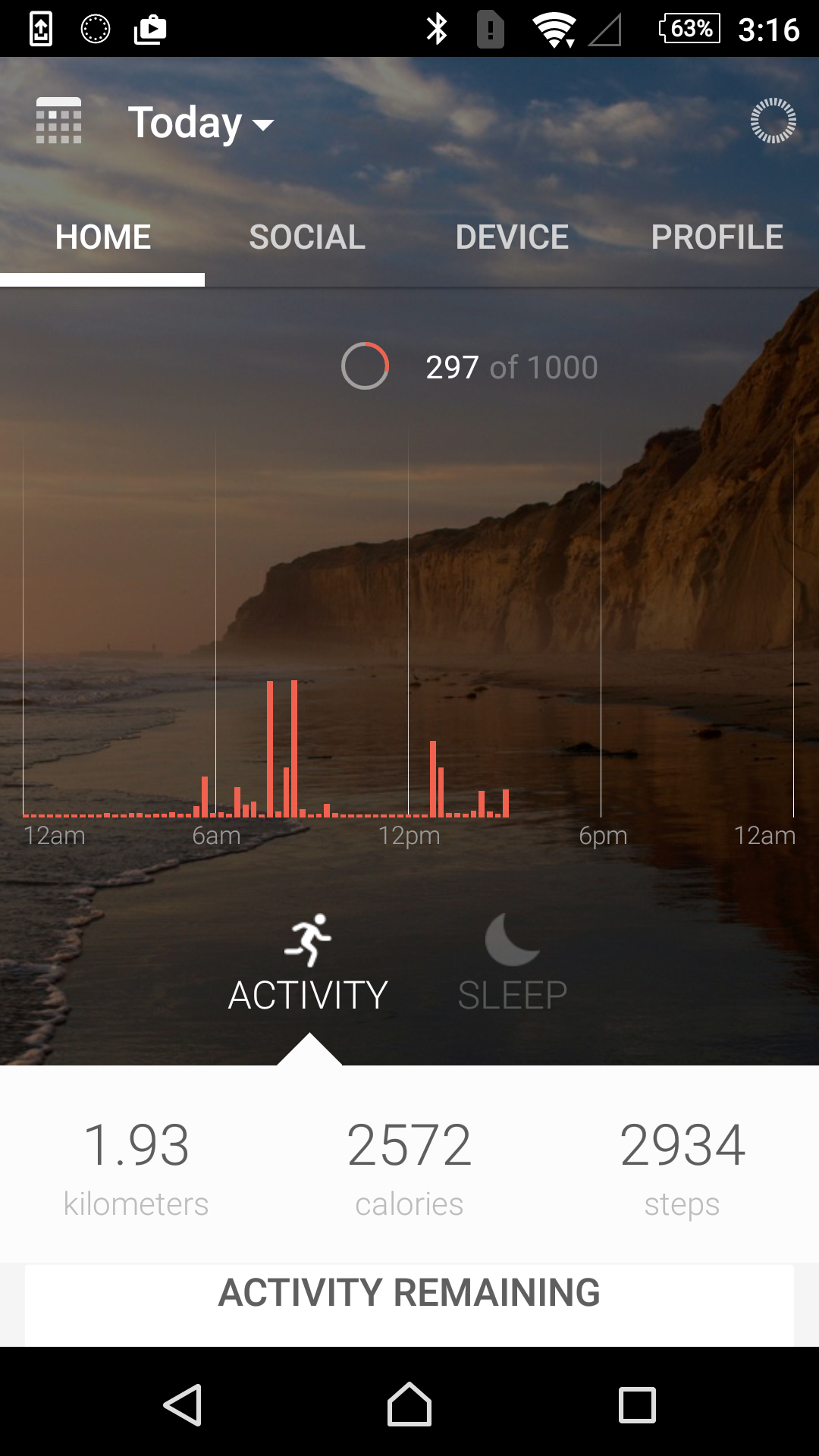Return to the system home screen
Image resolution: width=819 pixels, height=1456 pixels.
pyautogui.click(x=409, y=1405)
